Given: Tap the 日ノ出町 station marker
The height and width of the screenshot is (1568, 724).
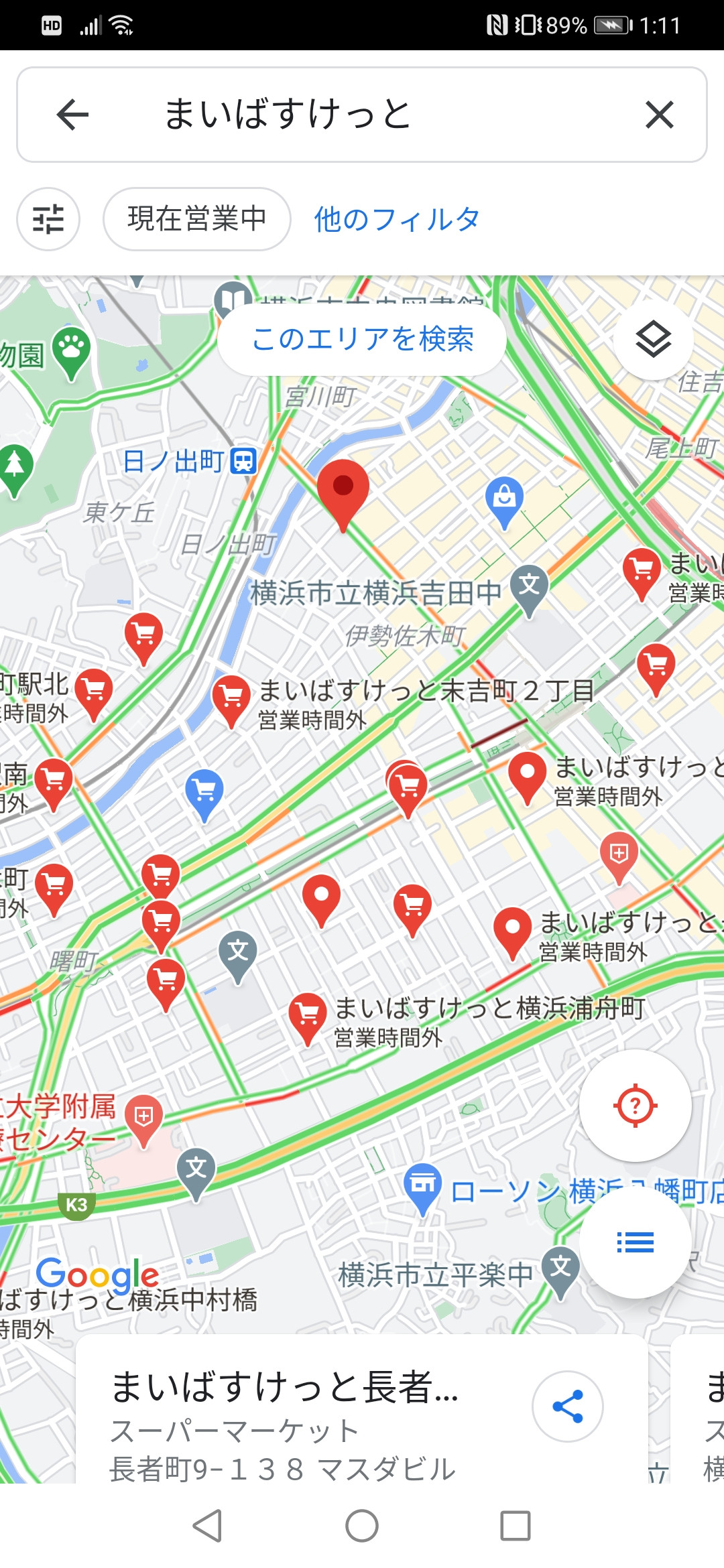Looking at the screenshot, I should click(x=243, y=461).
